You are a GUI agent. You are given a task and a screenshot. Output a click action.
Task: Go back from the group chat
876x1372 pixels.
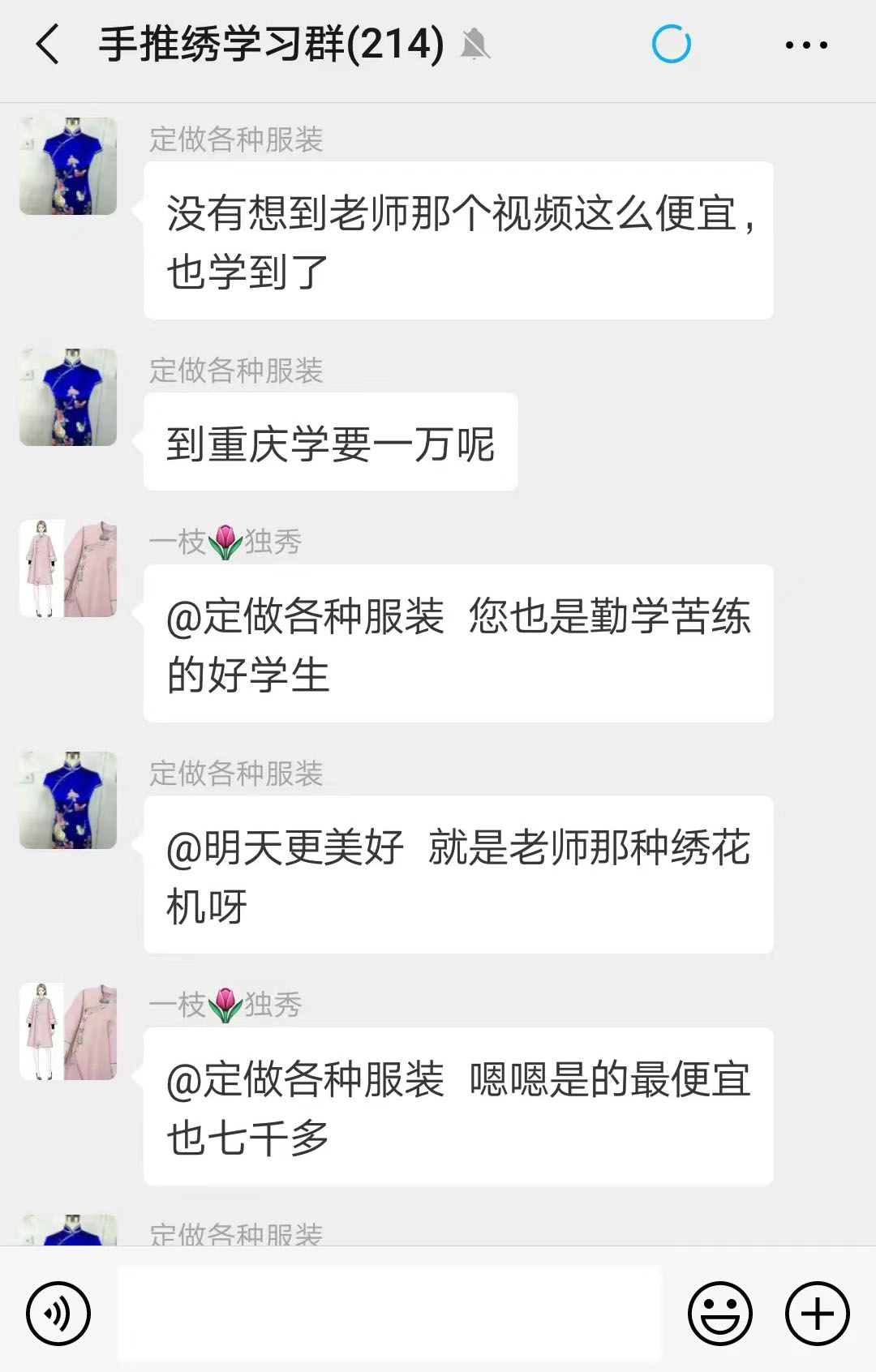point(49,44)
